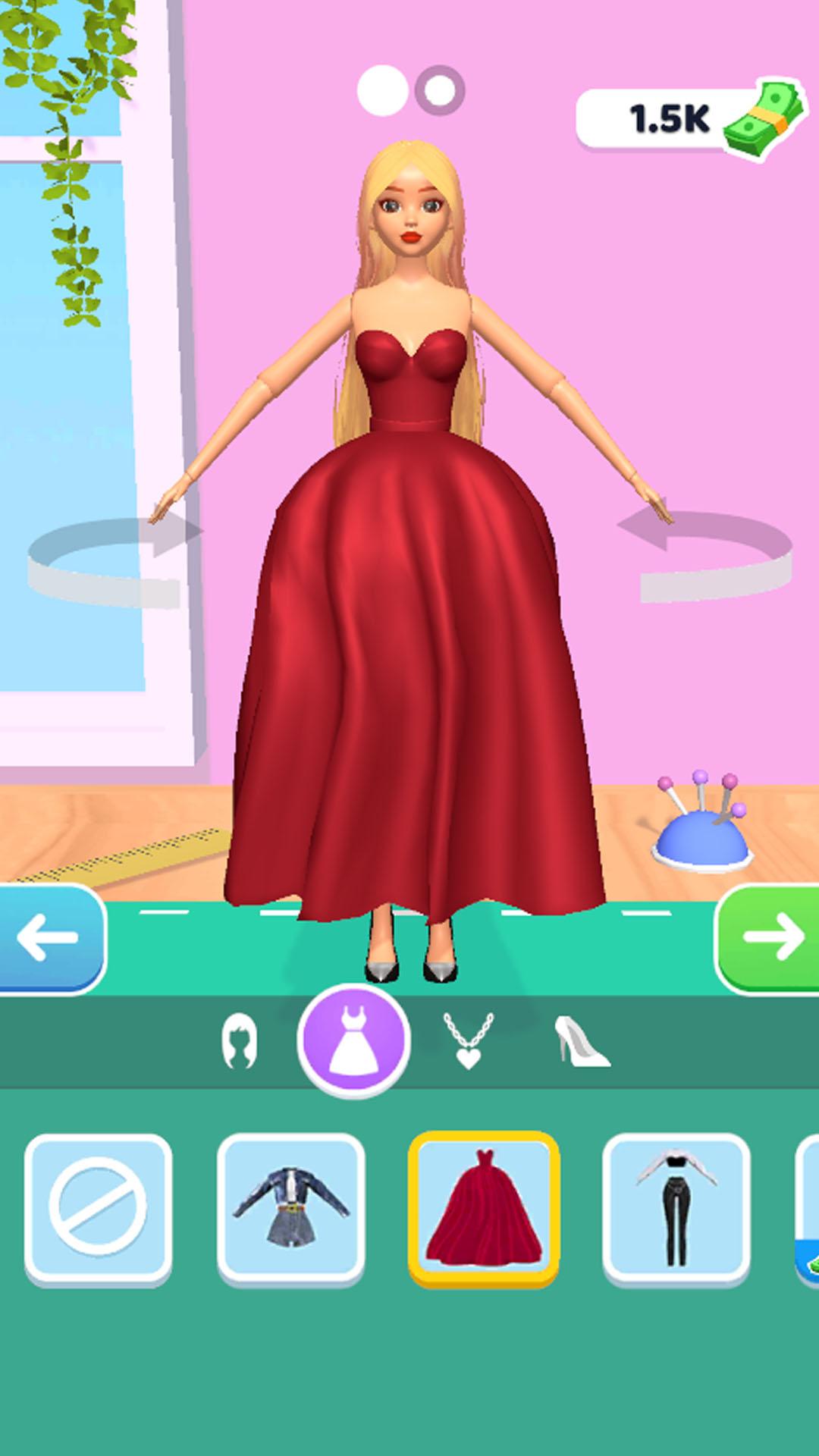Switch to the hair wig category
Image resolution: width=819 pixels, height=1456 pixels.
click(239, 1043)
